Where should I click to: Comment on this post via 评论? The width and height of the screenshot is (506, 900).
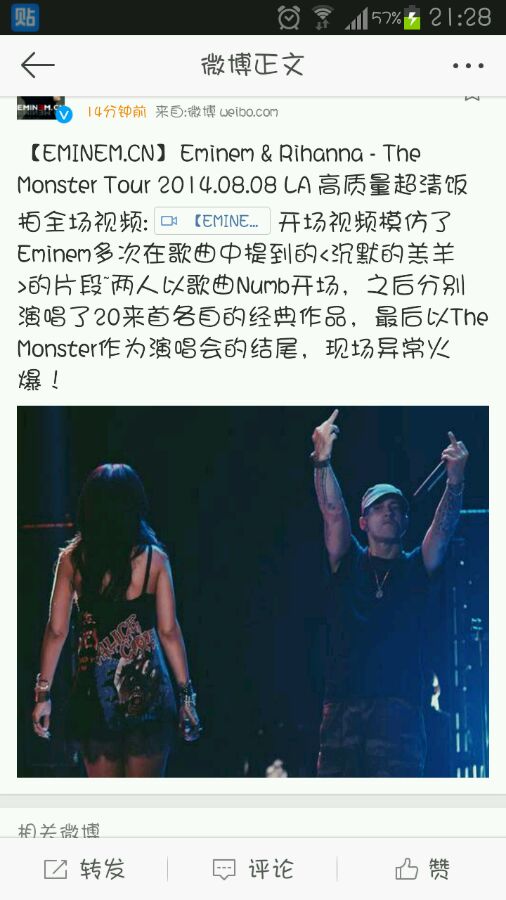tap(253, 869)
